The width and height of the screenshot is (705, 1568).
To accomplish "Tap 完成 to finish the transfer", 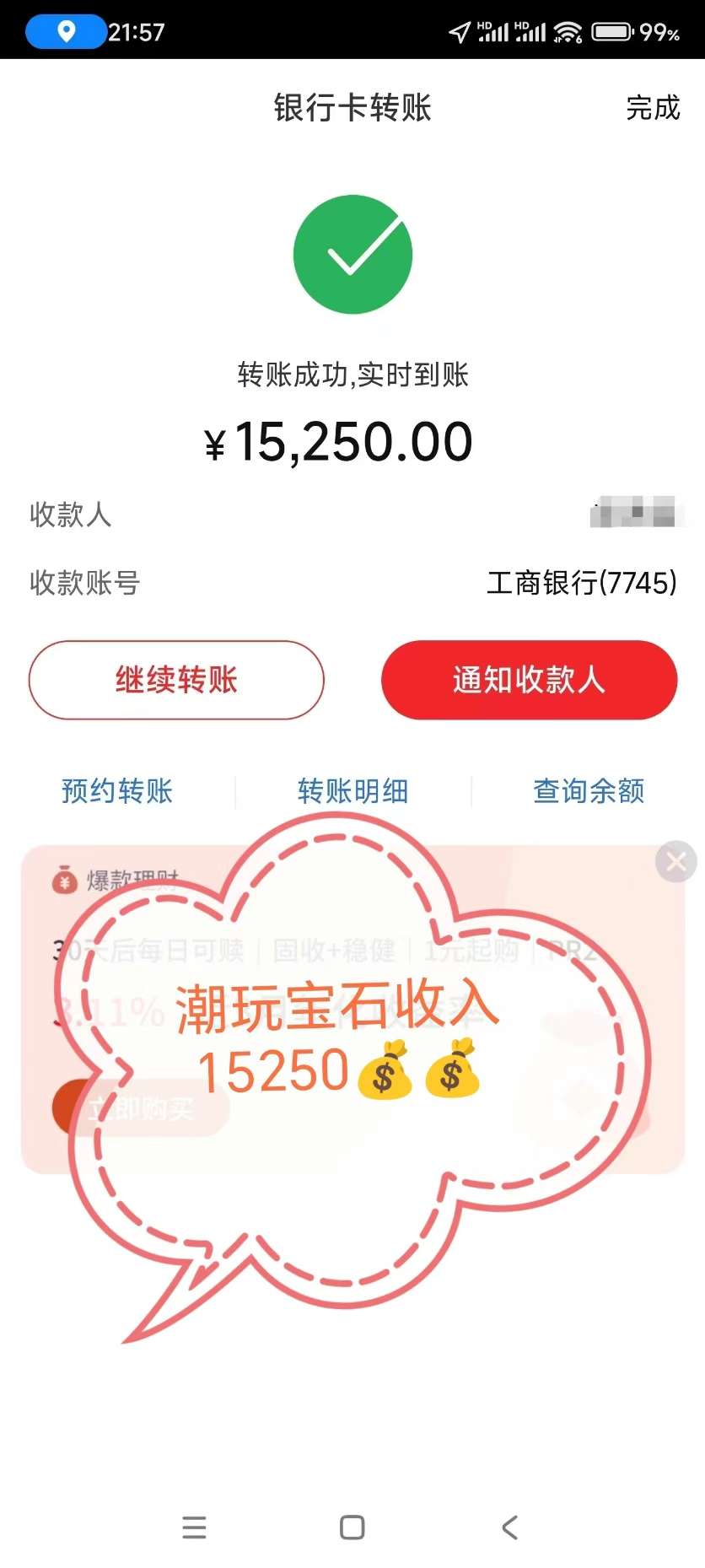I will pos(653,108).
